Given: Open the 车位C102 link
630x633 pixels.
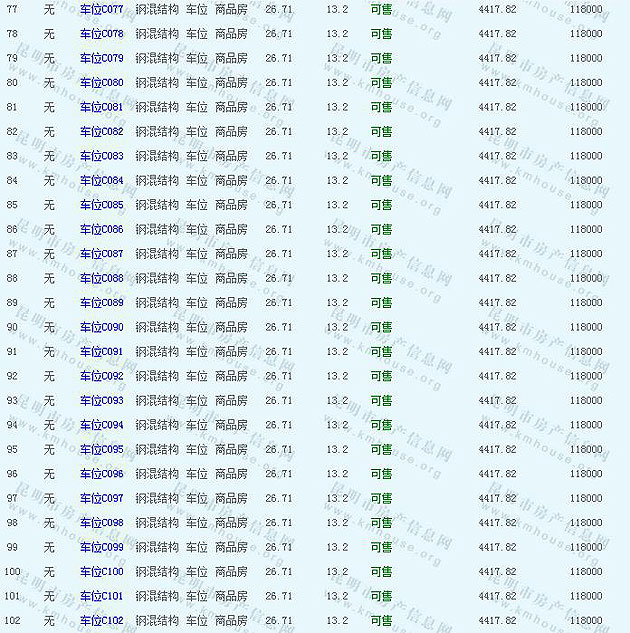Looking at the screenshot, I should (102, 621).
